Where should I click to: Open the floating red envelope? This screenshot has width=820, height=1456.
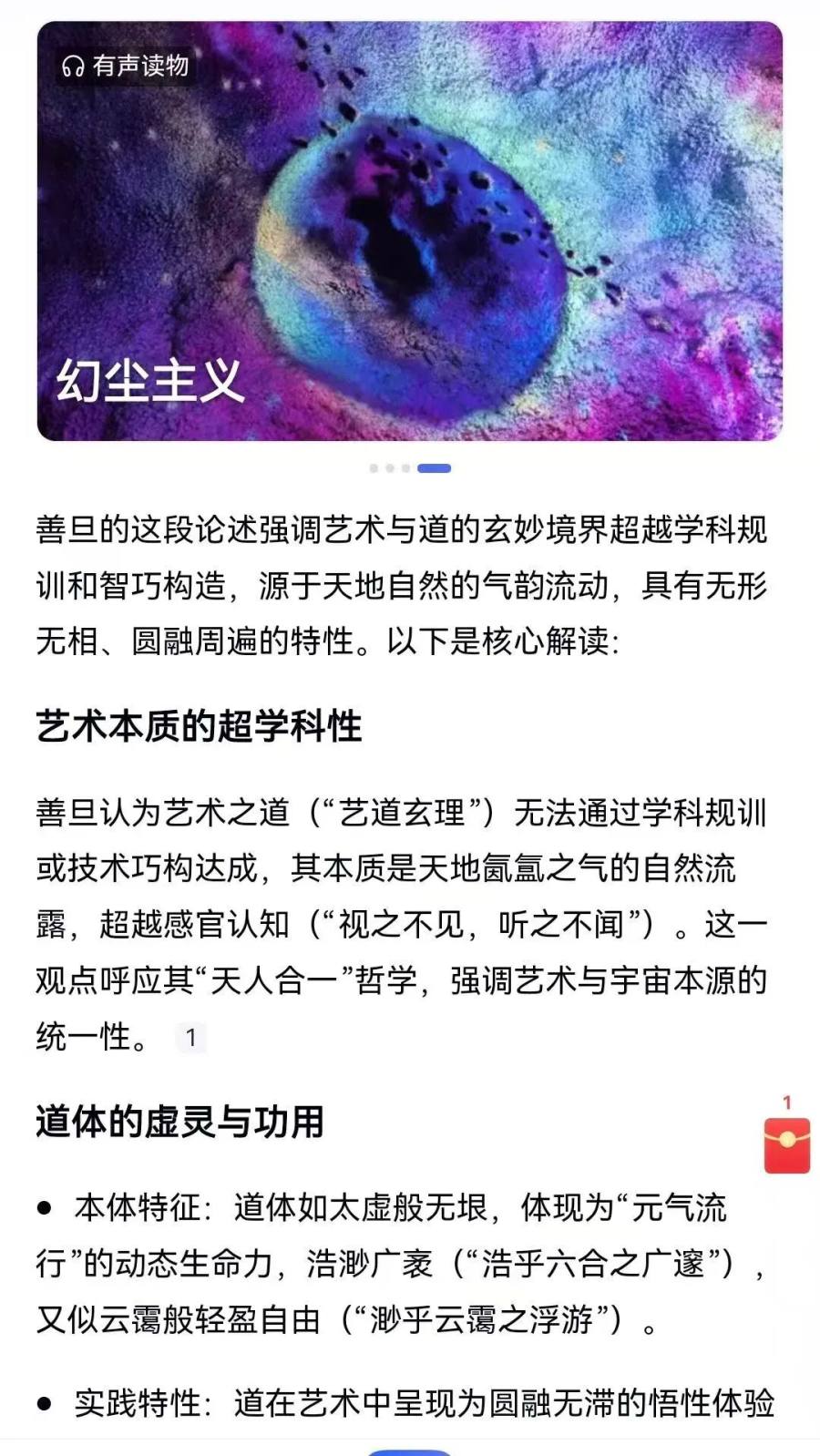(x=786, y=1144)
